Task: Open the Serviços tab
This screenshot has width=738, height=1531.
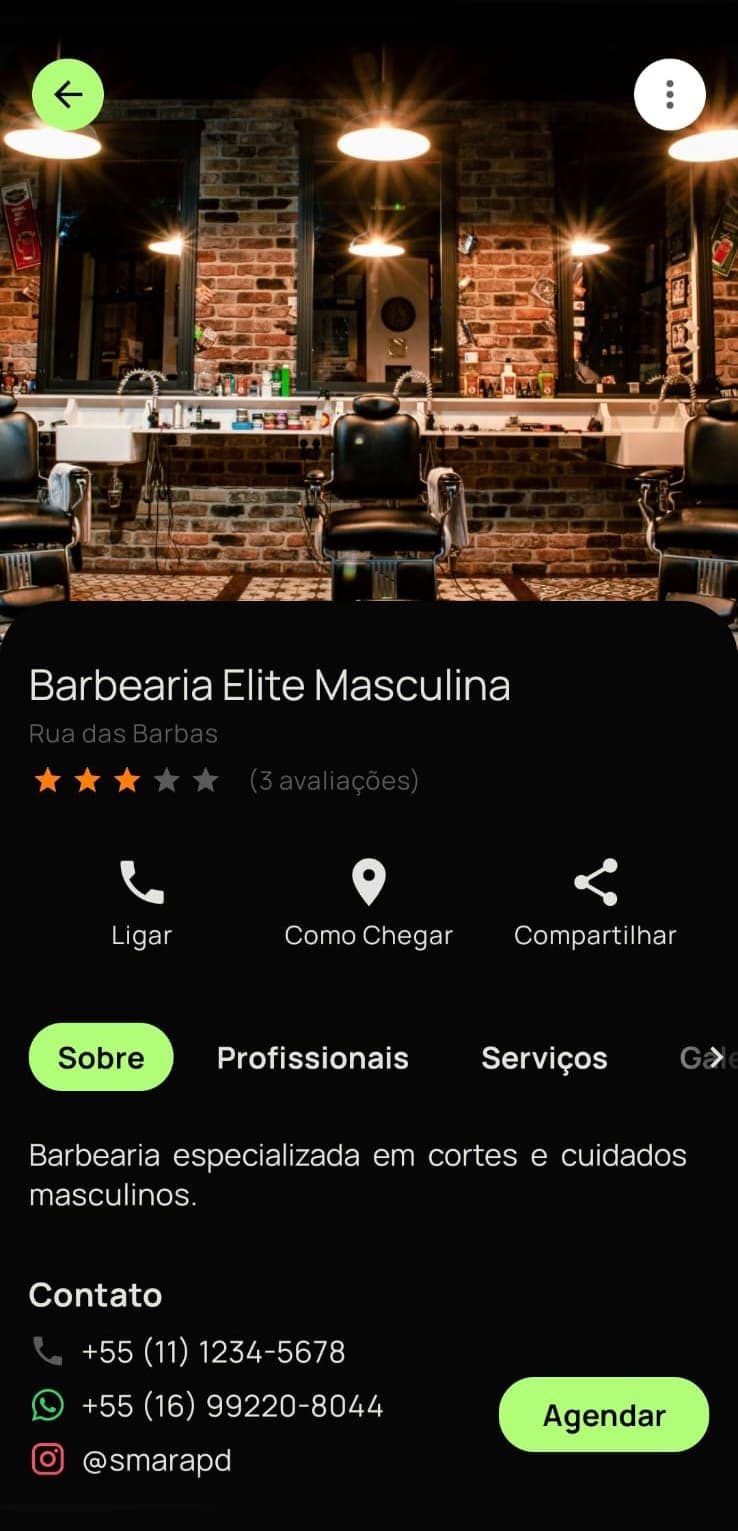Action: click(x=544, y=1057)
